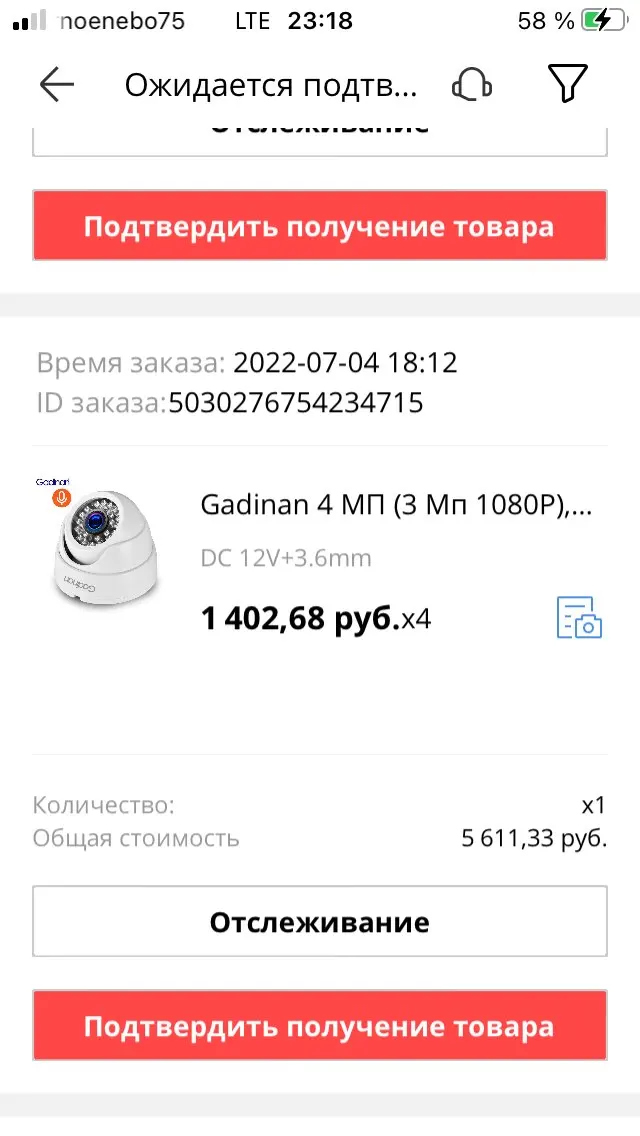This screenshot has width=640, height=1136.
Task: Confirm receipt for the order preceding Gadinan's
Action: coord(320,226)
